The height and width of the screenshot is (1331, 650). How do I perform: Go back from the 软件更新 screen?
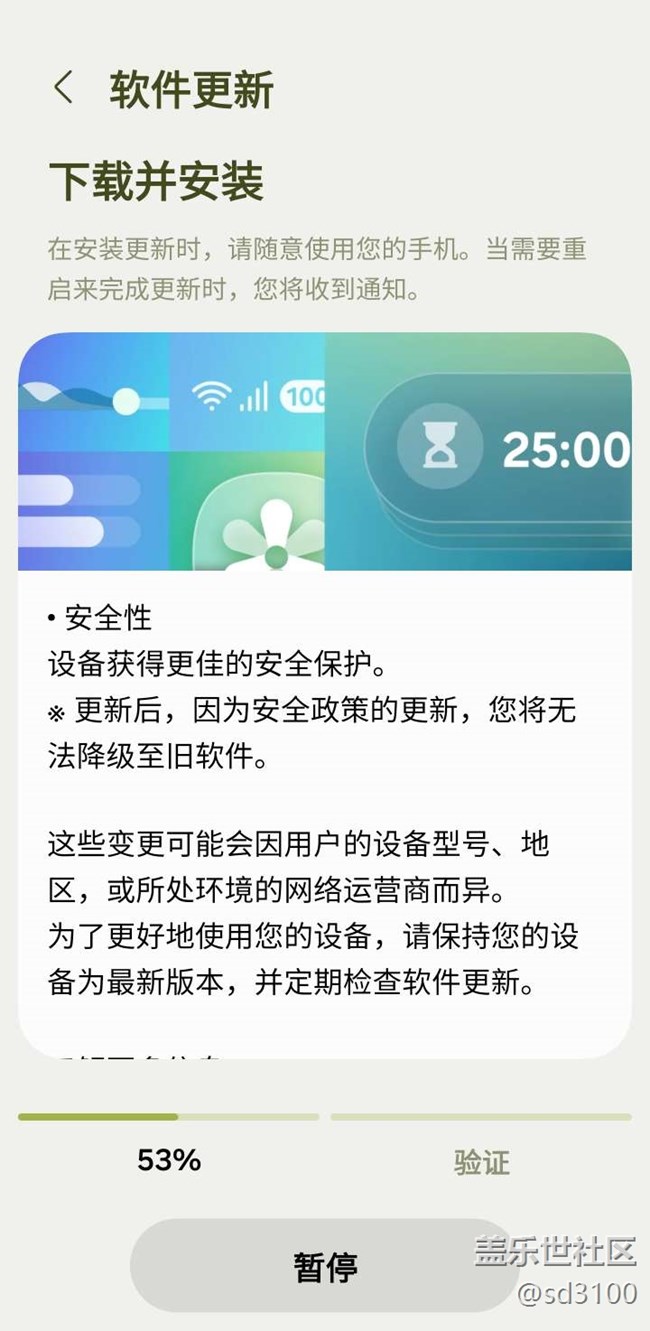(x=63, y=88)
